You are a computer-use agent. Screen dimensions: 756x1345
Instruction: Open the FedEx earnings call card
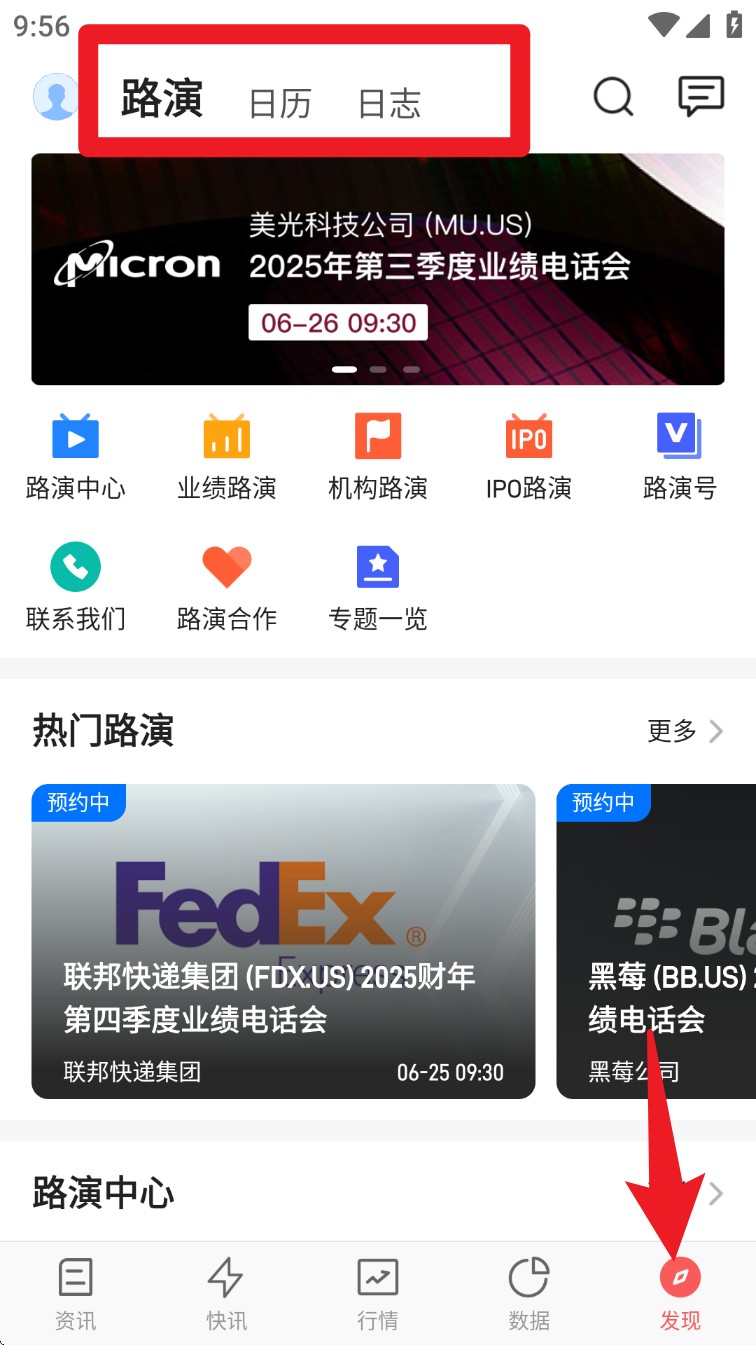tap(283, 940)
